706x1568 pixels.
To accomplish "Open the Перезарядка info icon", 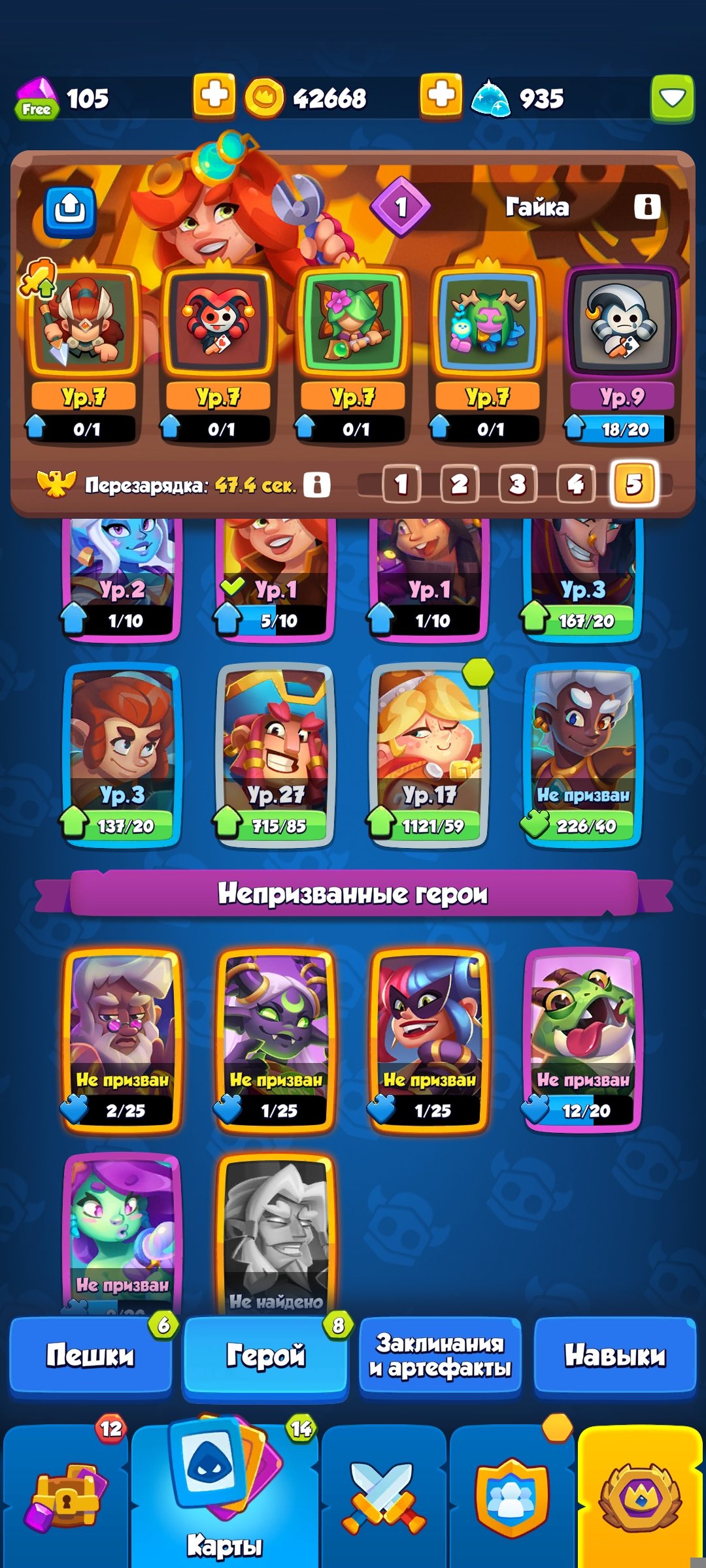I will click(317, 485).
